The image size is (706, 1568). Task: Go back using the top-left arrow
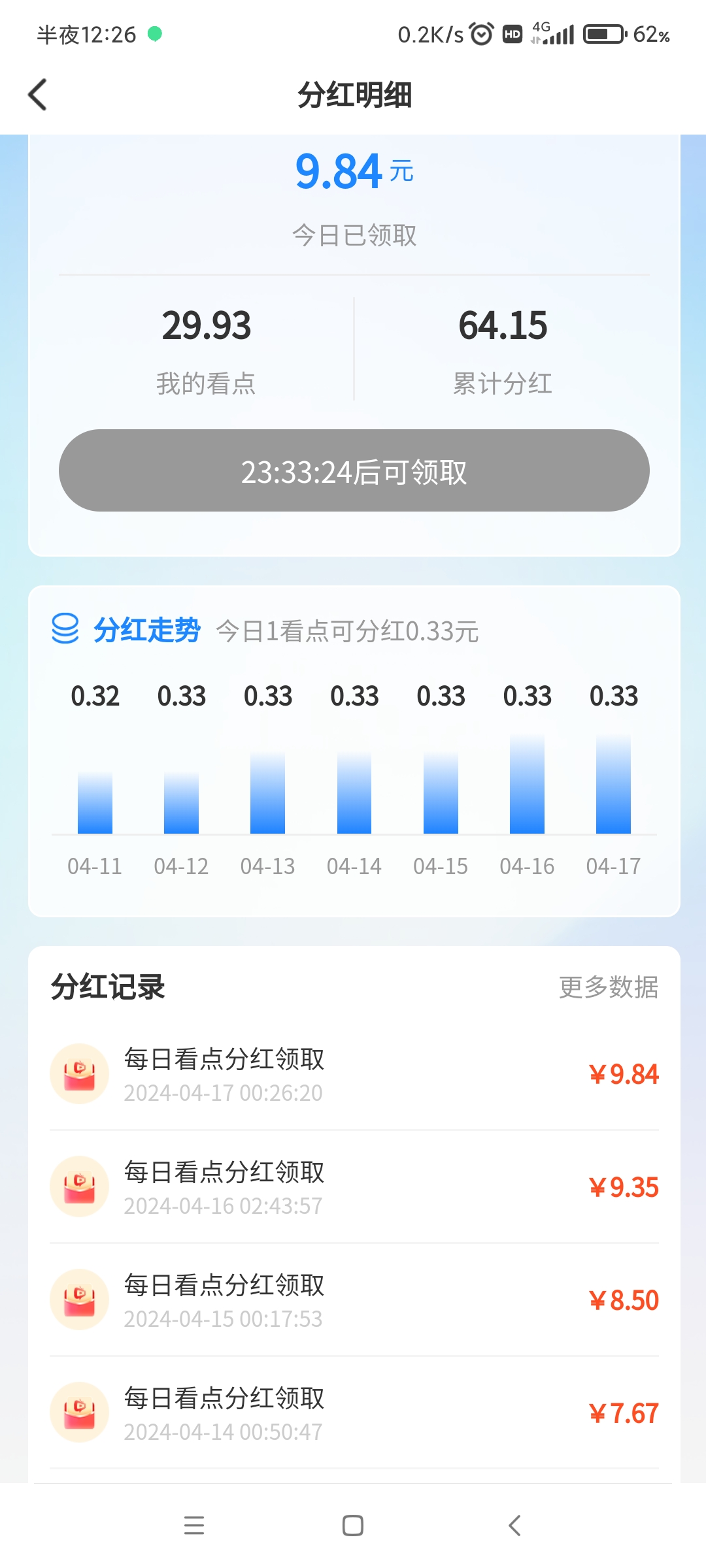[x=38, y=95]
